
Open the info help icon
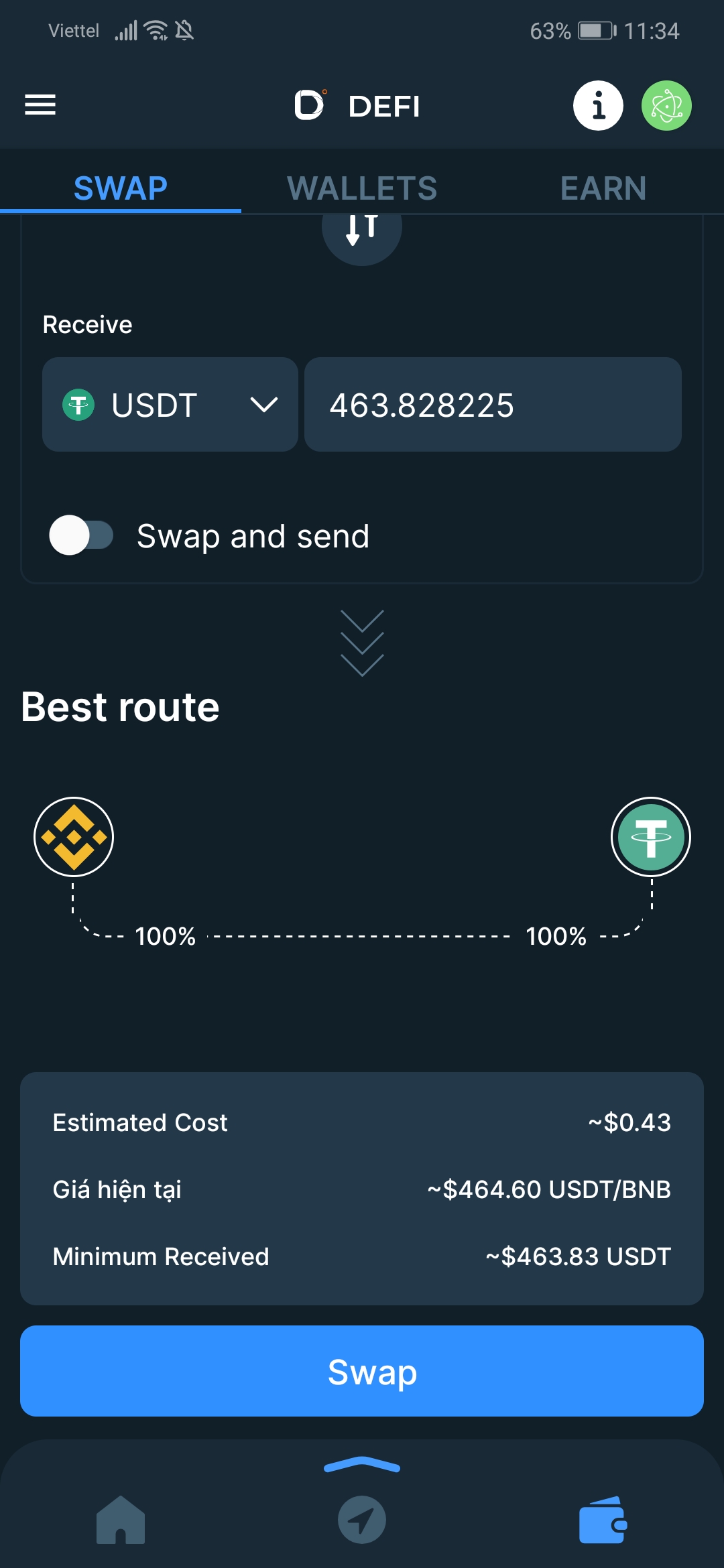coord(597,105)
